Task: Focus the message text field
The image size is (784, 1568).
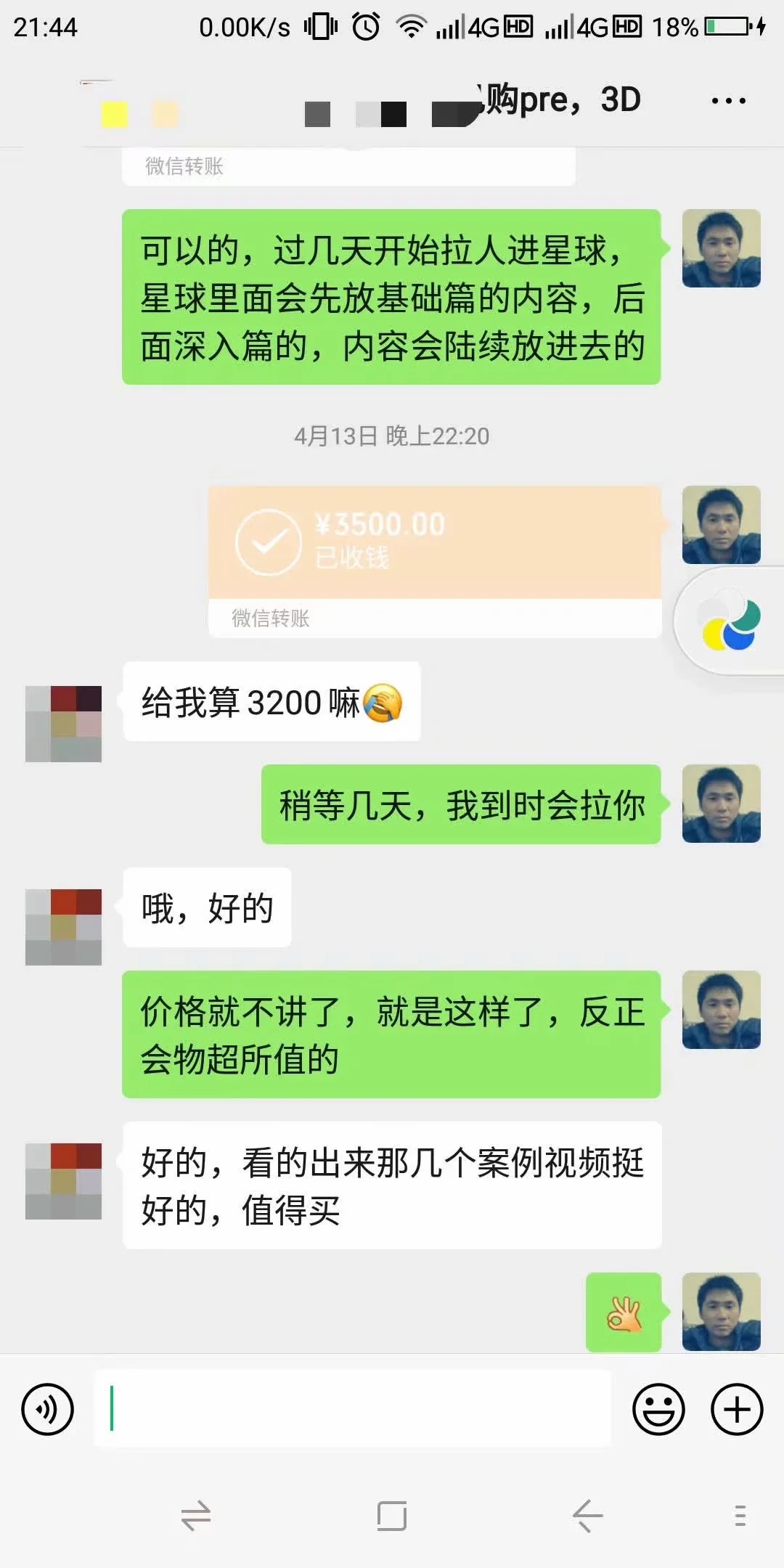Action: click(353, 1408)
